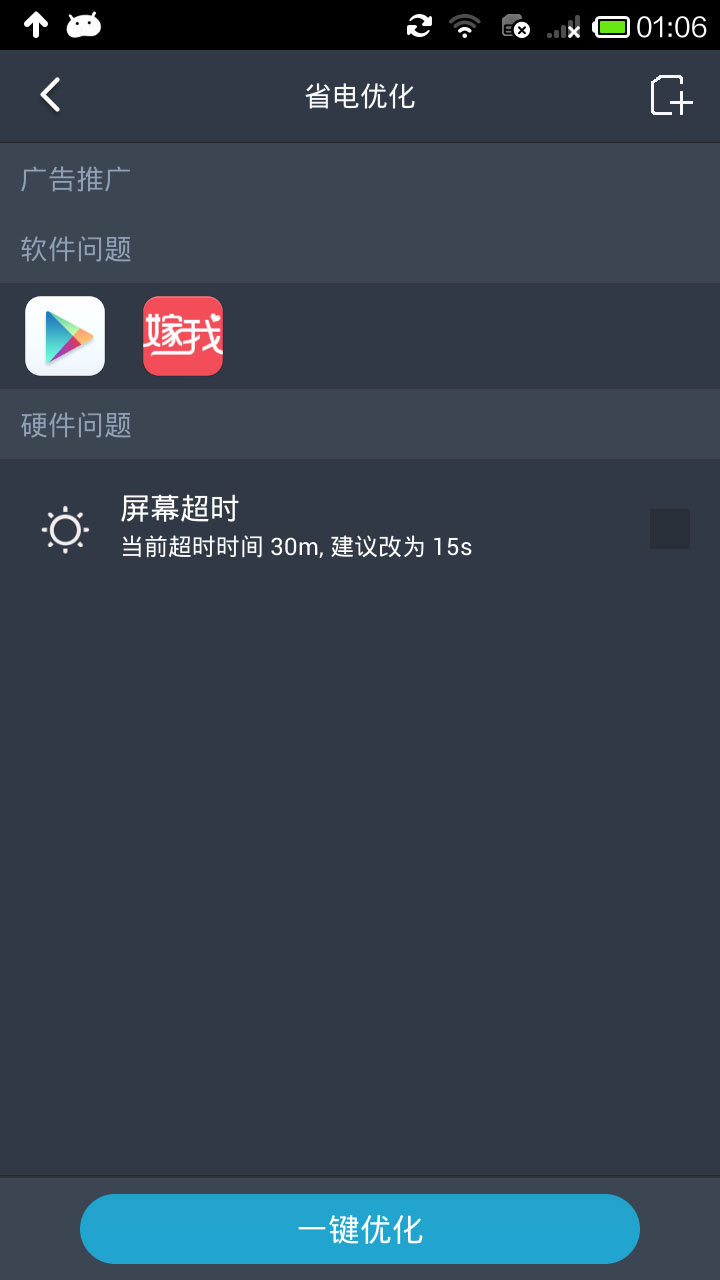720x1280 pixels.
Task: Open the add-file icon in the top bar
Action: click(671, 96)
